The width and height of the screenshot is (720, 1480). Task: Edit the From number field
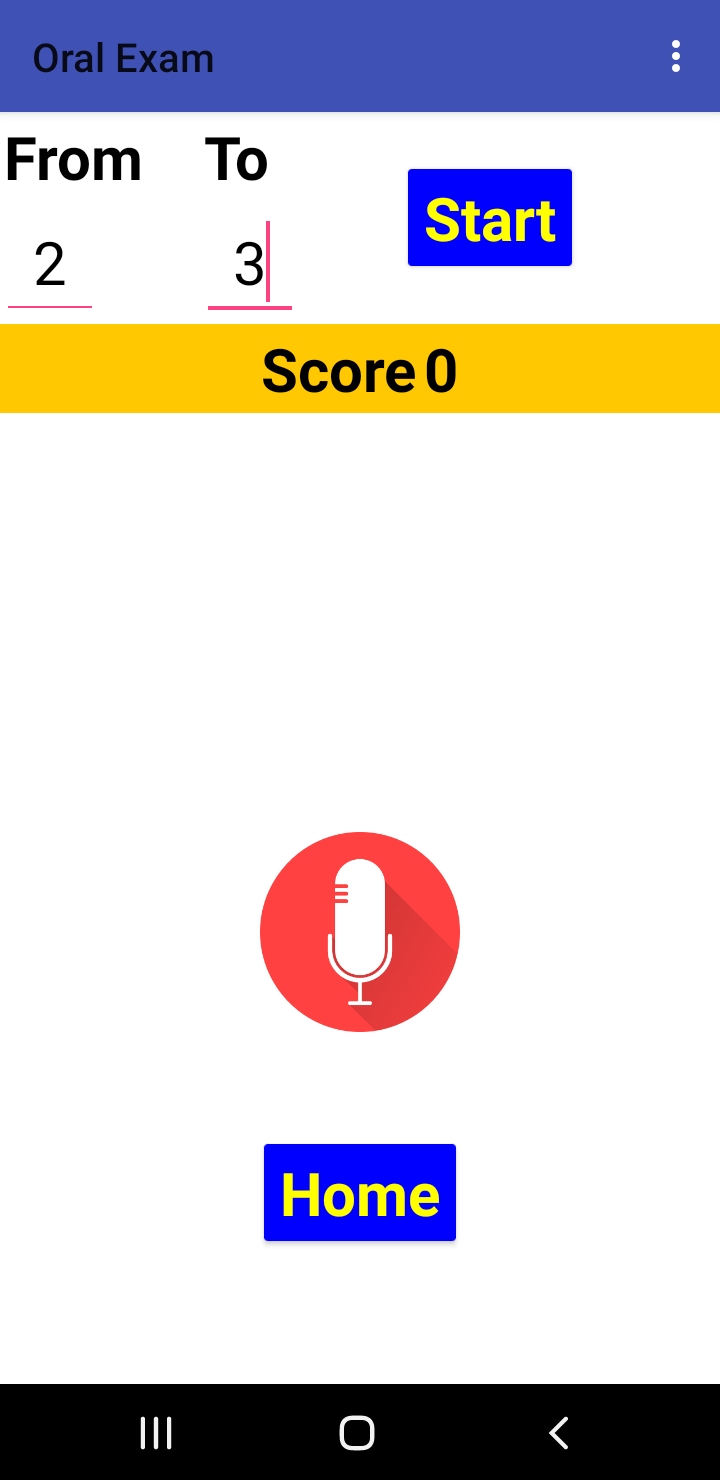[50, 266]
